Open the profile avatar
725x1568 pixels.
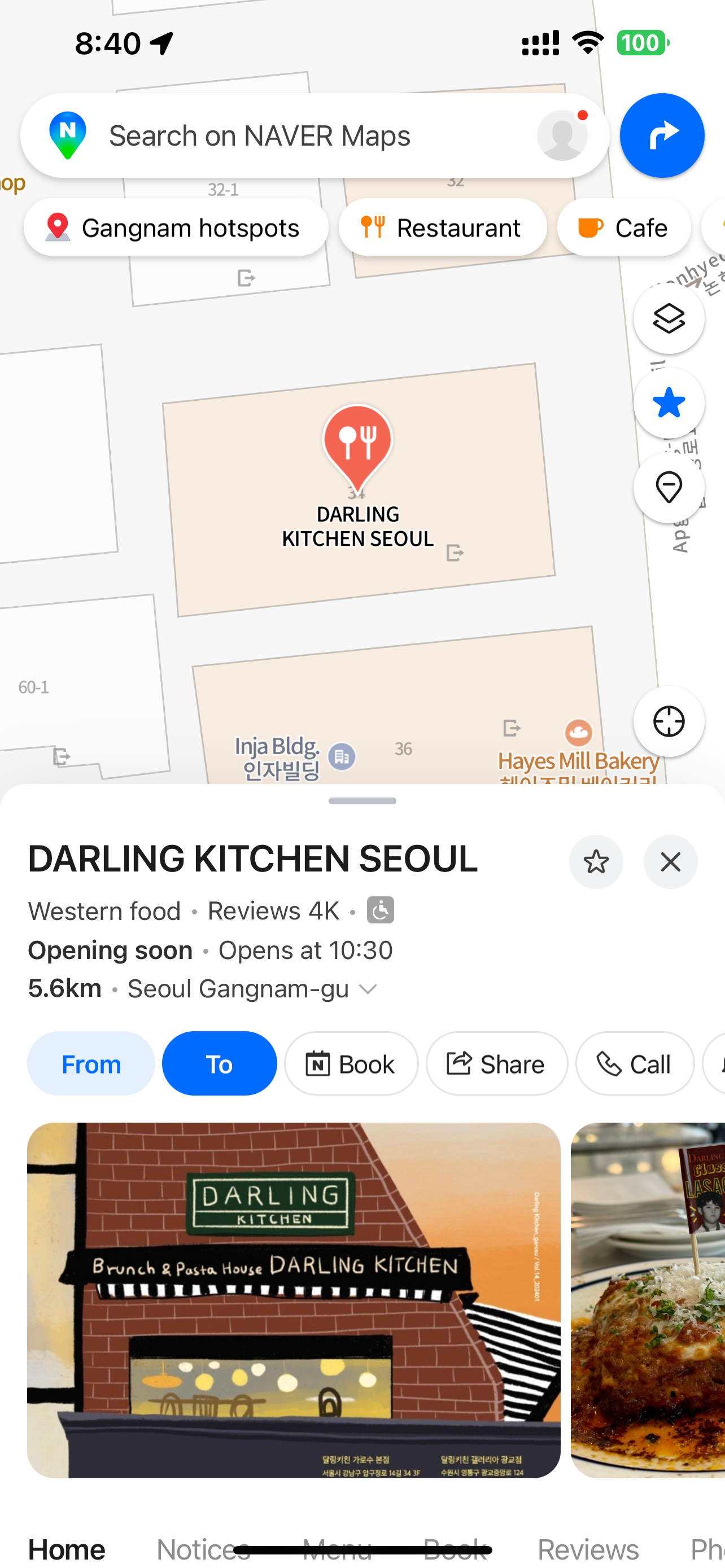(x=562, y=135)
